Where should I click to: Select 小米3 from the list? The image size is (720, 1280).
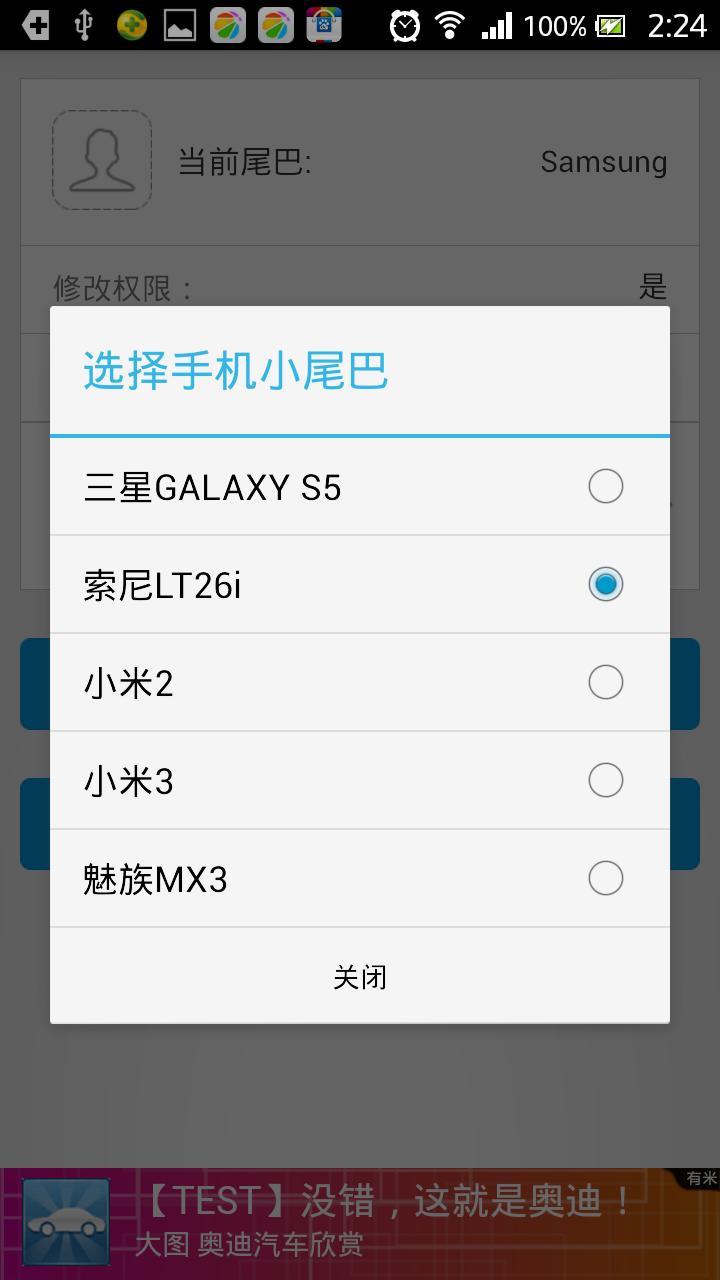click(x=359, y=781)
